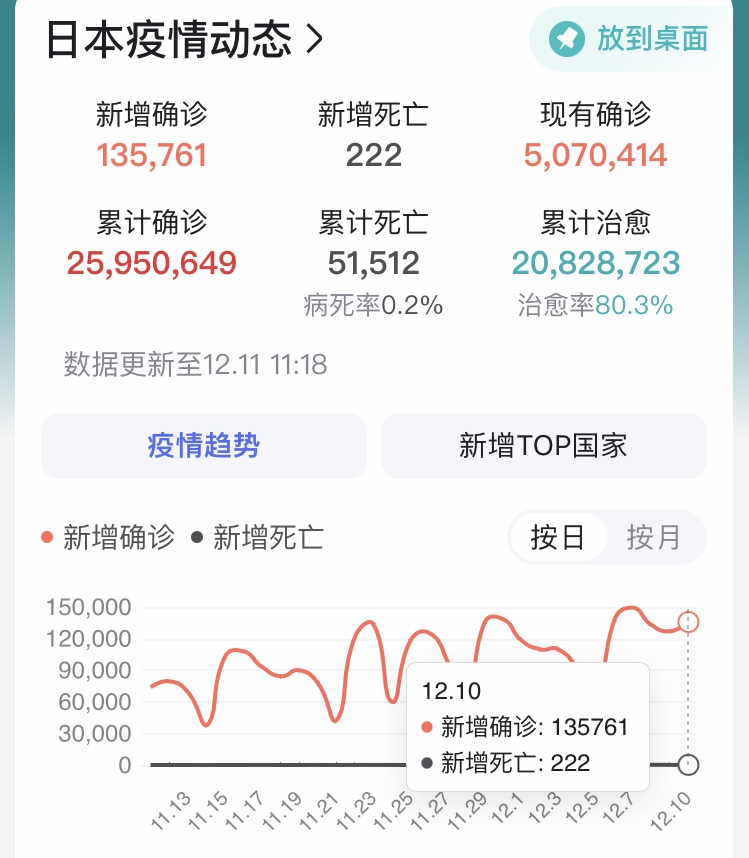Toggle the 新增确诊 series in the legend
749x858 pixels.
[108, 538]
